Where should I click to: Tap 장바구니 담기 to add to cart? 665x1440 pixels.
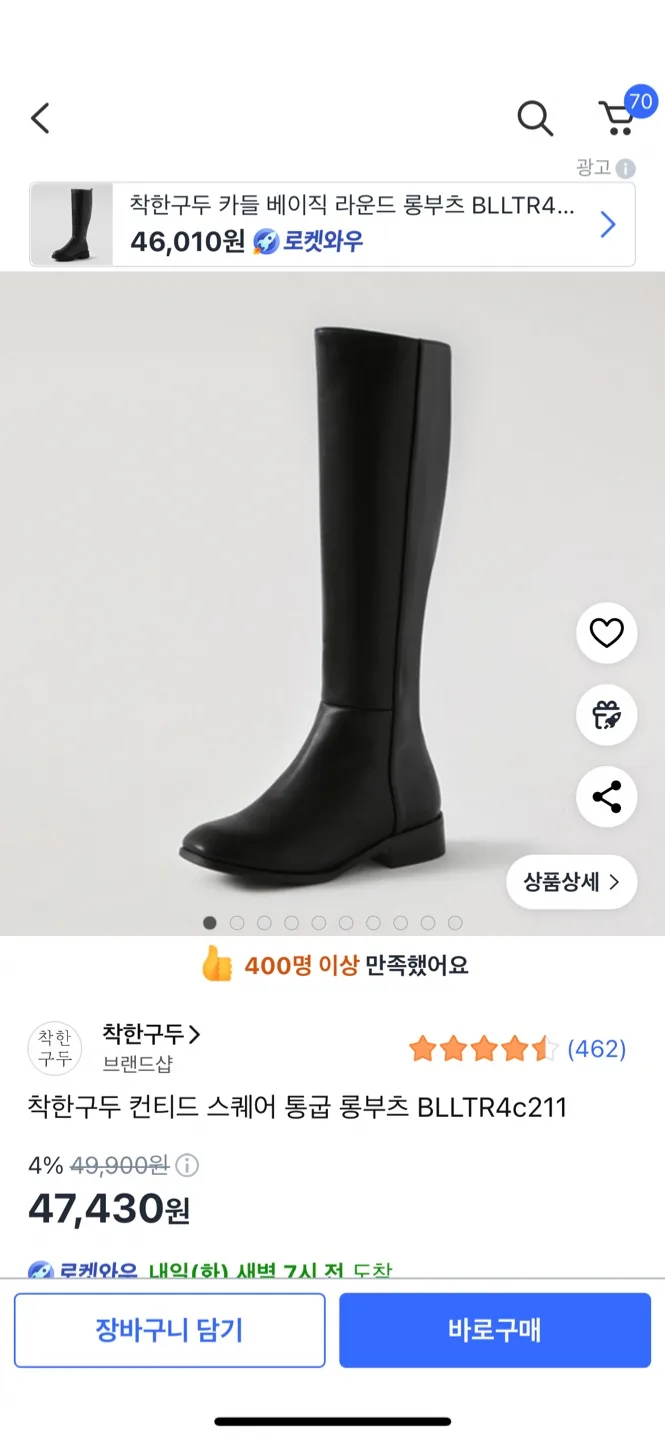[x=169, y=1330]
